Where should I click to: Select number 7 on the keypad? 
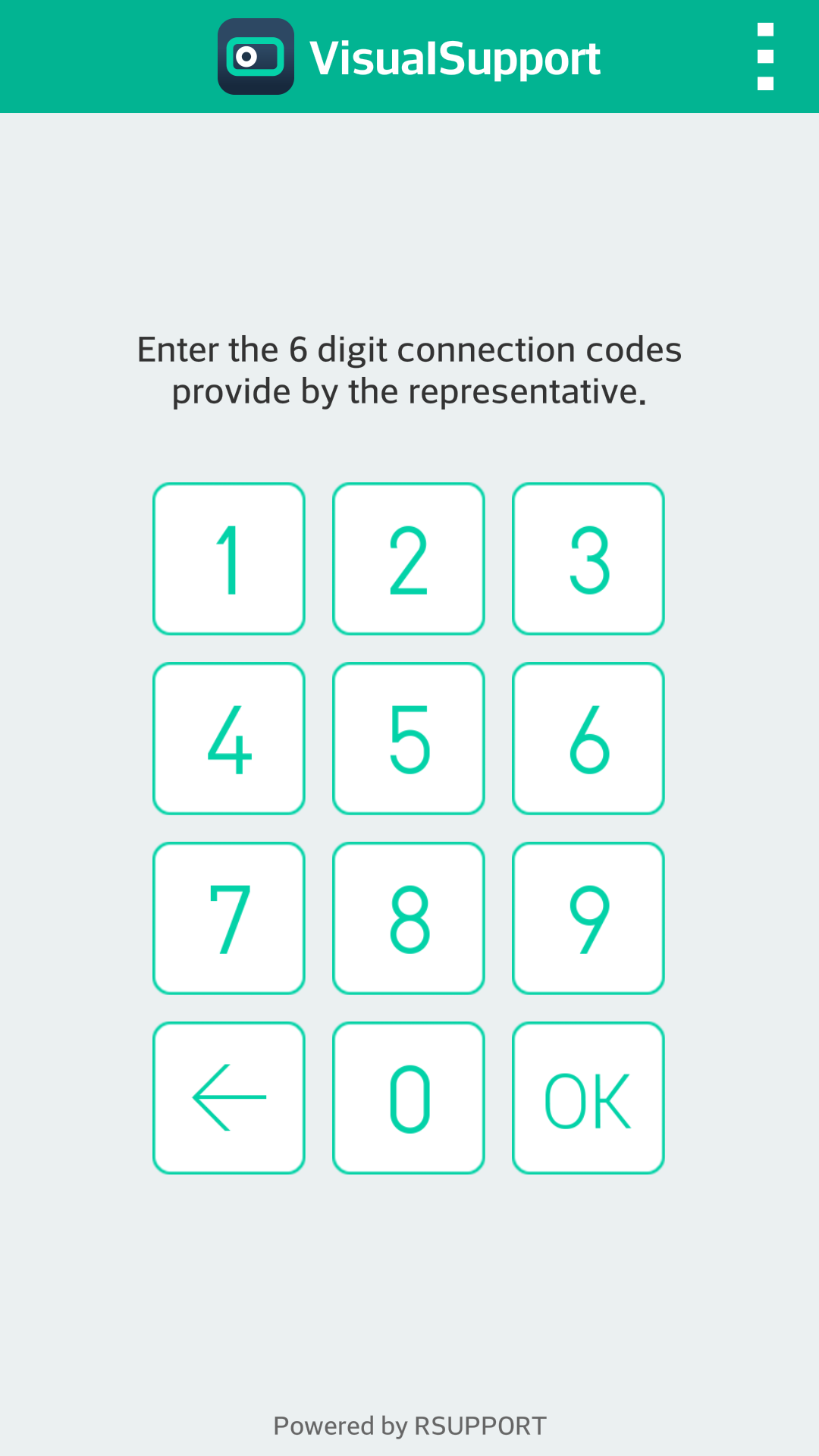pos(229,918)
